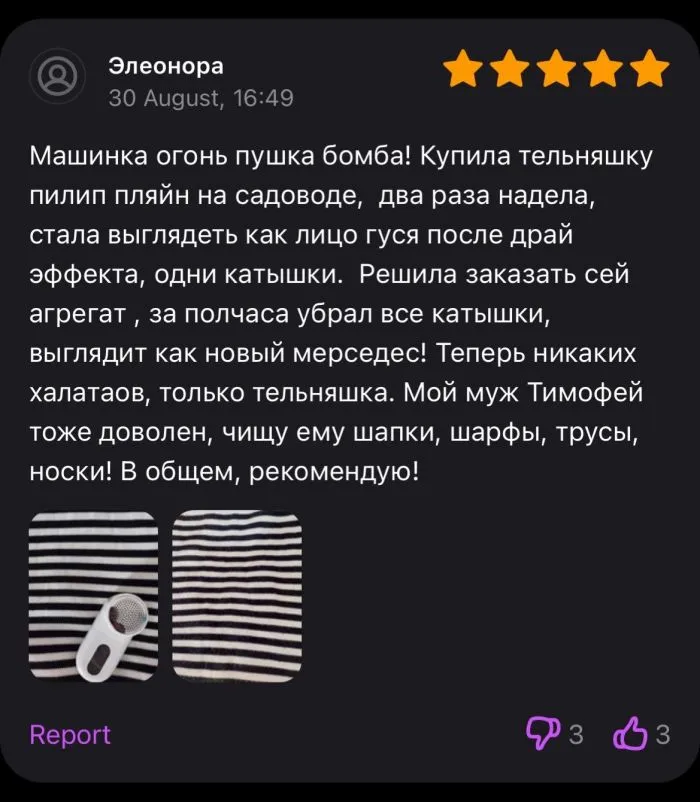
Task: View Элеонора's profile avatar
Action: (x=61, y=77)
